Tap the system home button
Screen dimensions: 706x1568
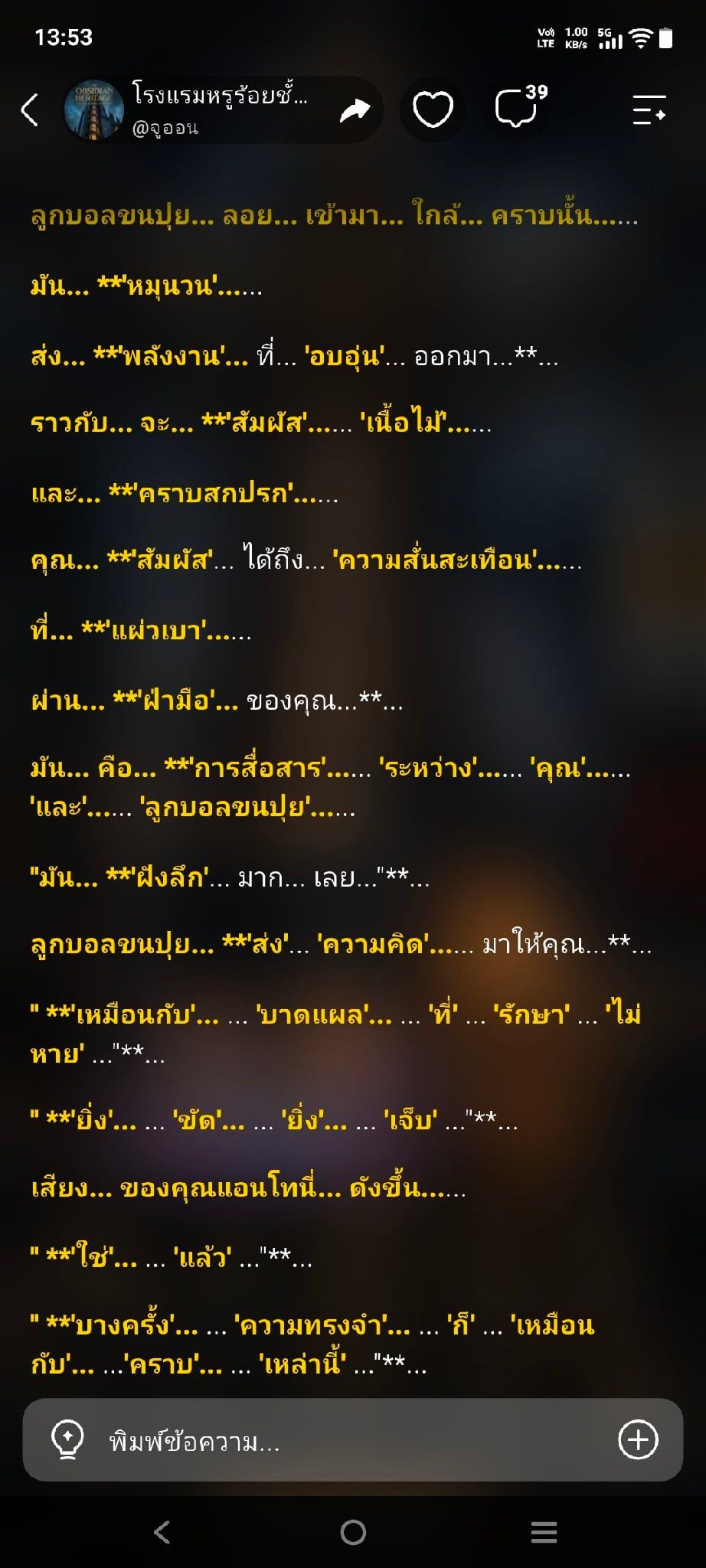pos(353,1532)
